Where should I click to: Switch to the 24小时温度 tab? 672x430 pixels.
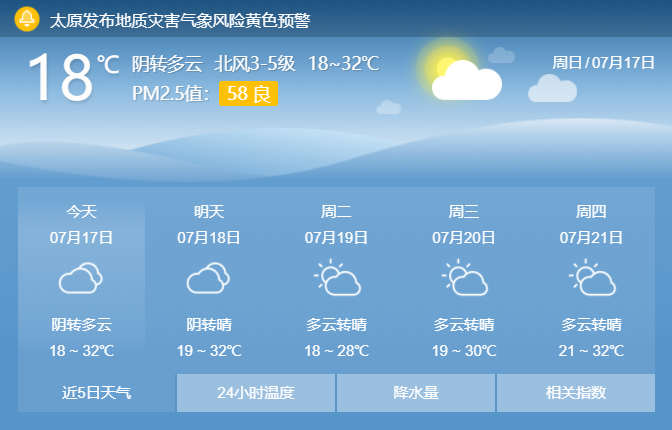[256, 393]
